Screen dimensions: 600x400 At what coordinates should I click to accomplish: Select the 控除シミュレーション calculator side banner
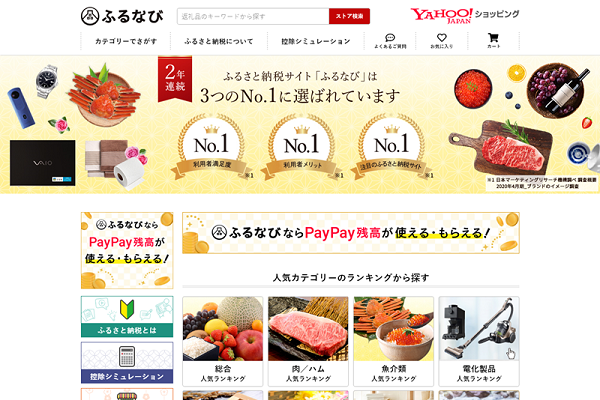[127, 364]
